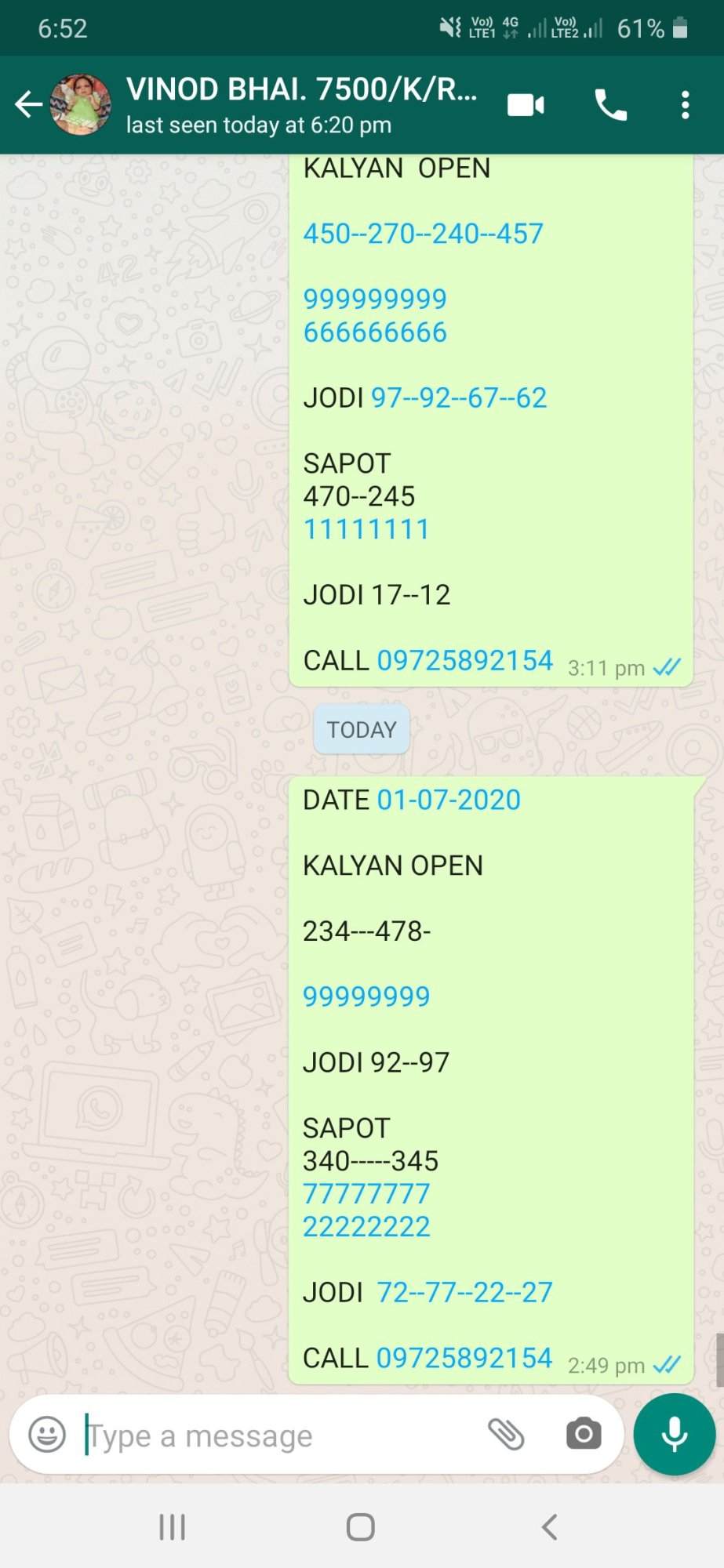This screenshot has width=724, height=1568.
Task: Go to the home screen
Action: point(361,1526)
